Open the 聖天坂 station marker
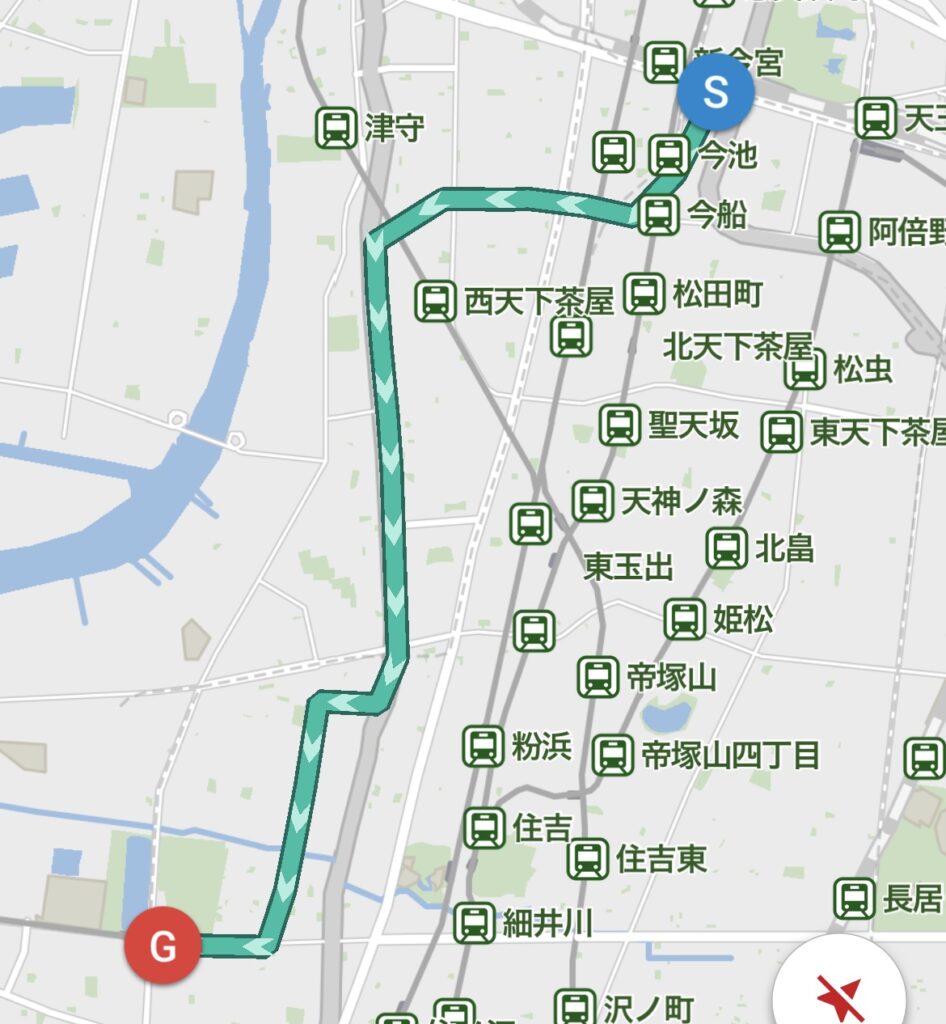This screenshot has width=946, height=1024. (x=620, y=425)
